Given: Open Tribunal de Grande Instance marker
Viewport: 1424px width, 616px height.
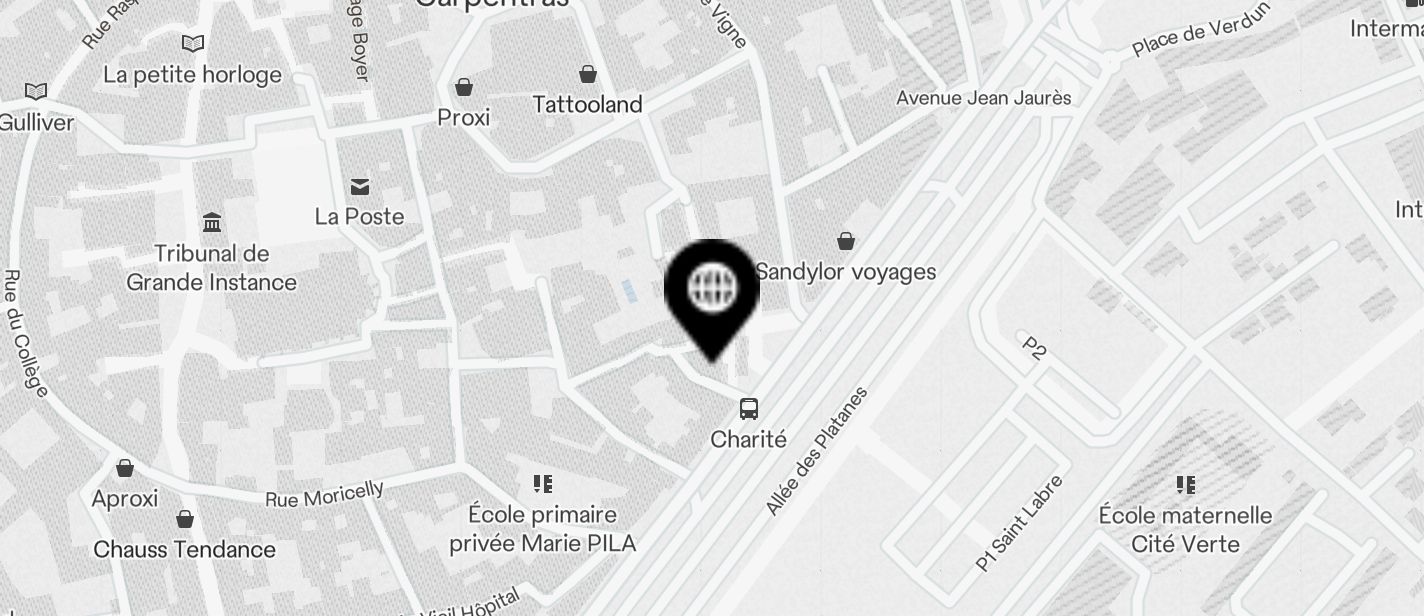Looking at the screenshot, I should (212, 222).
